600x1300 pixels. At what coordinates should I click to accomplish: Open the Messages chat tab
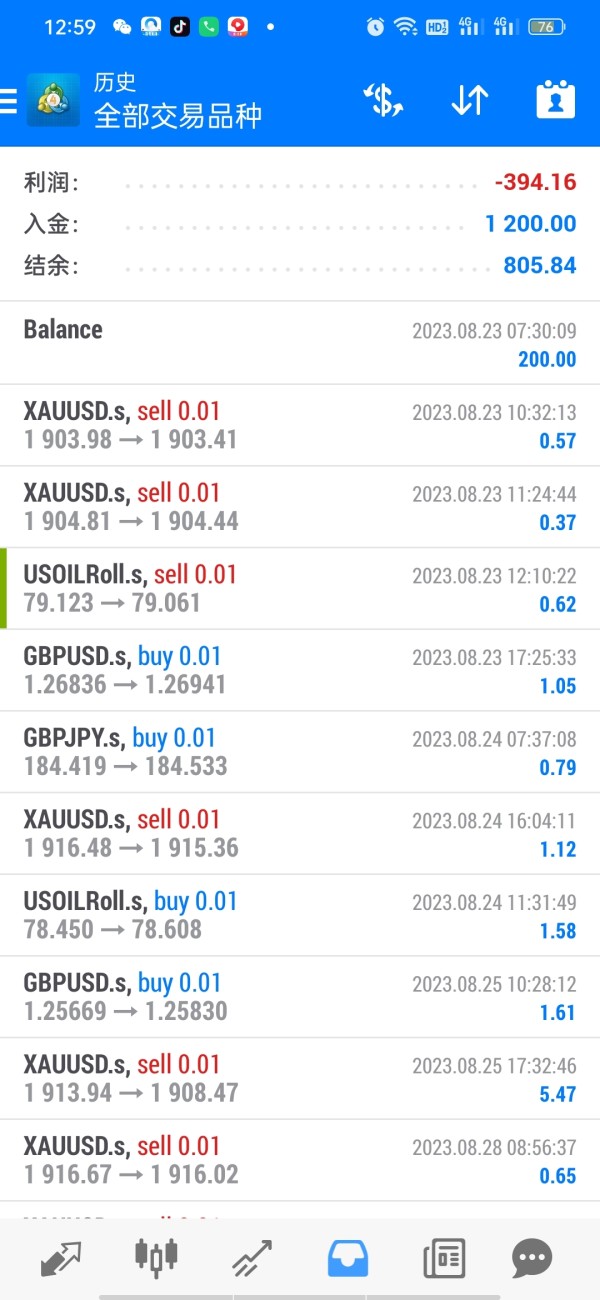click(x=532, y=1257)
